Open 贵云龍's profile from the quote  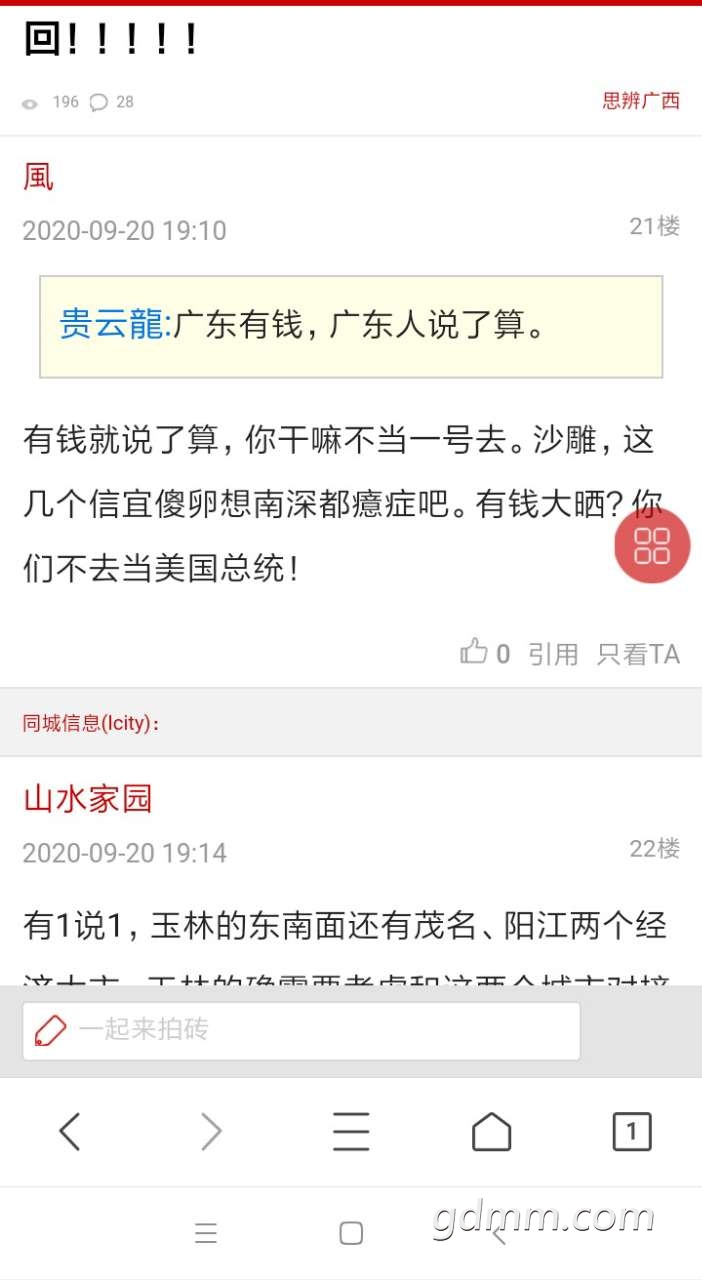click(112, 326)
